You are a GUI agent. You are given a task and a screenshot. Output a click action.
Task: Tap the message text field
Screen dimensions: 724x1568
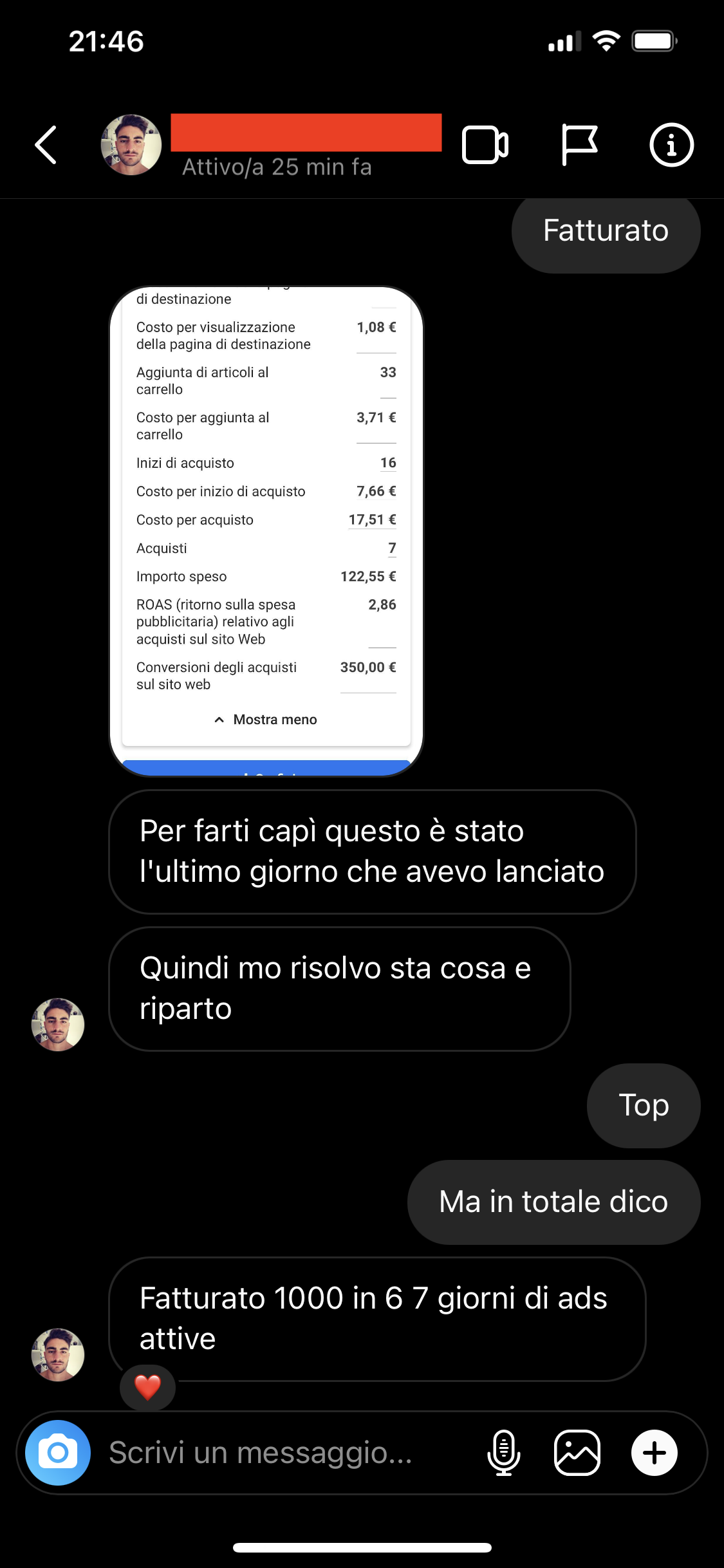point(283,1453)
